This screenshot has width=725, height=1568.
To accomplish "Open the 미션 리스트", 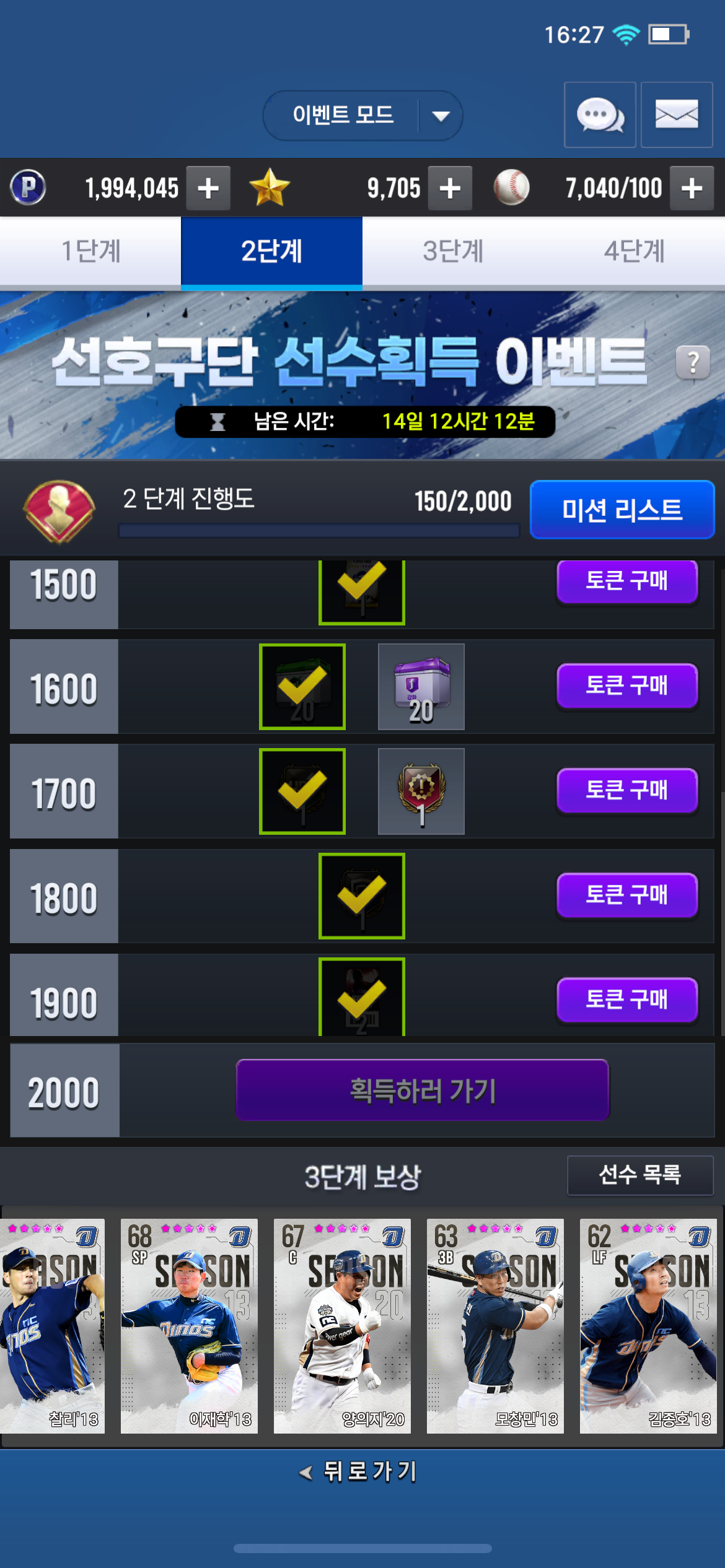I will click(x=622, y=510).
